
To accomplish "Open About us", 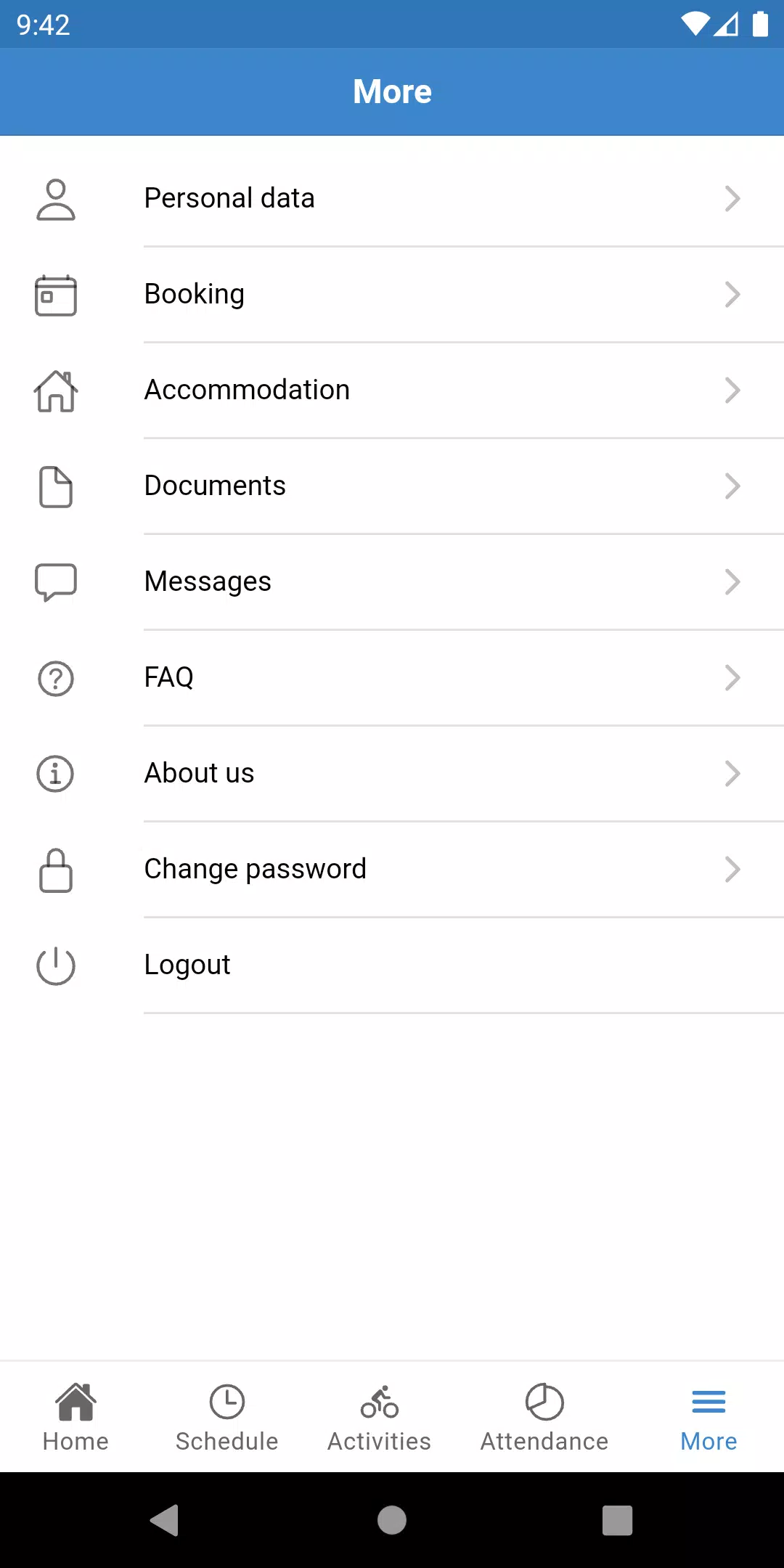I will 392,773.
